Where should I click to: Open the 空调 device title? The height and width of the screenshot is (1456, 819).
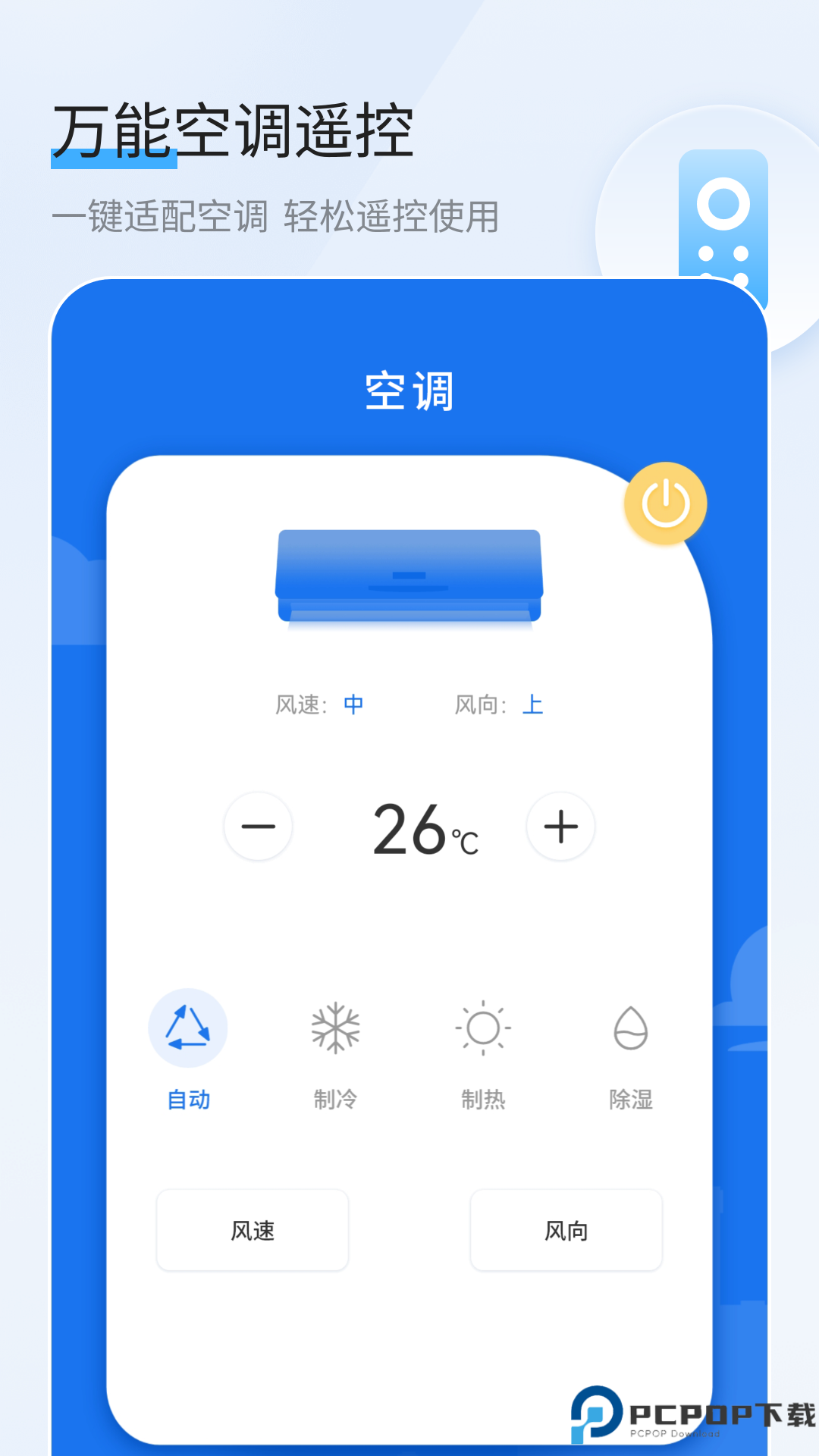(x=409, y=391)
